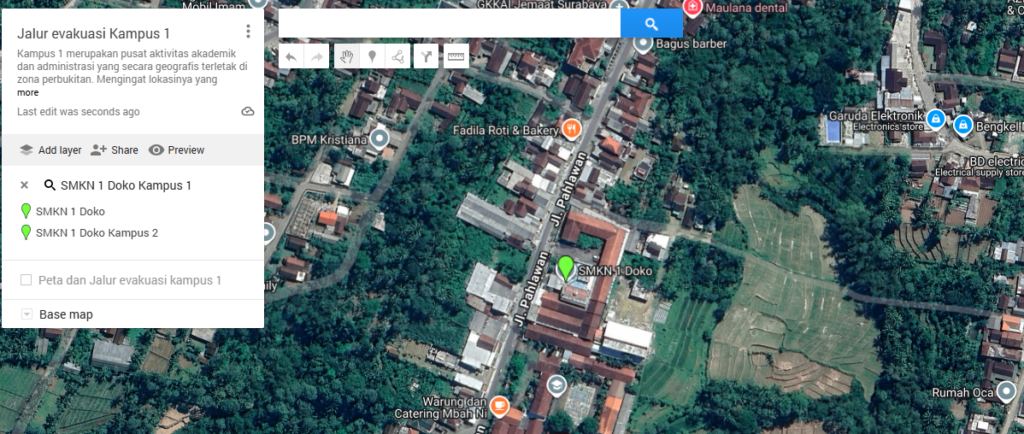Viewport: 1024px width, 434px height.
Task: Select the SMKN 1 Doko Kampus 2 result
Action: click(x=96, y=233)
